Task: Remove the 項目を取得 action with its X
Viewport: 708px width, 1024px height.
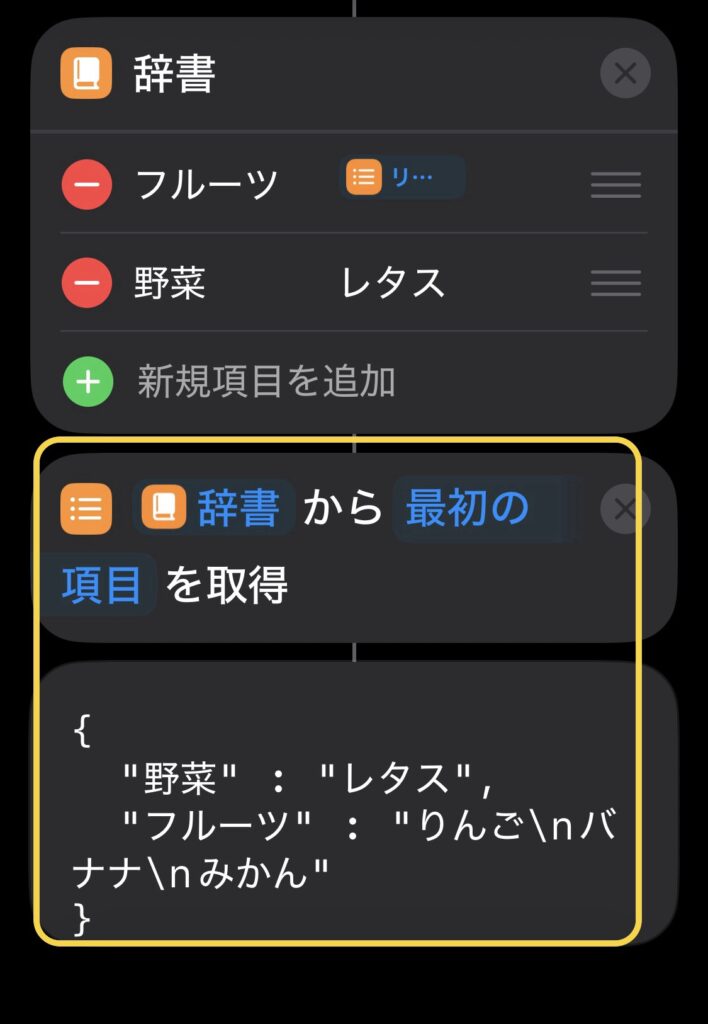Action: [x=625, y=510]
